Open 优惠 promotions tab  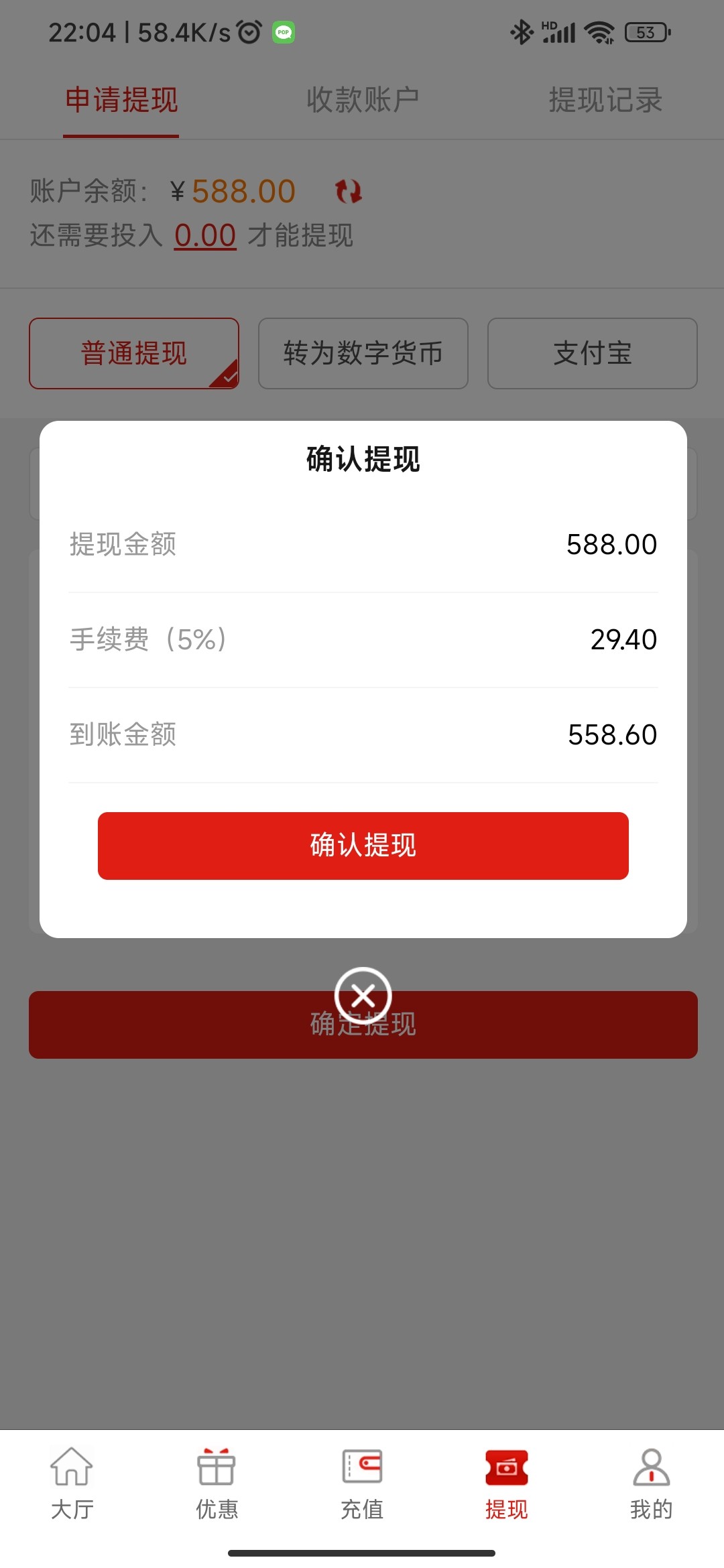click(217, 1484)
